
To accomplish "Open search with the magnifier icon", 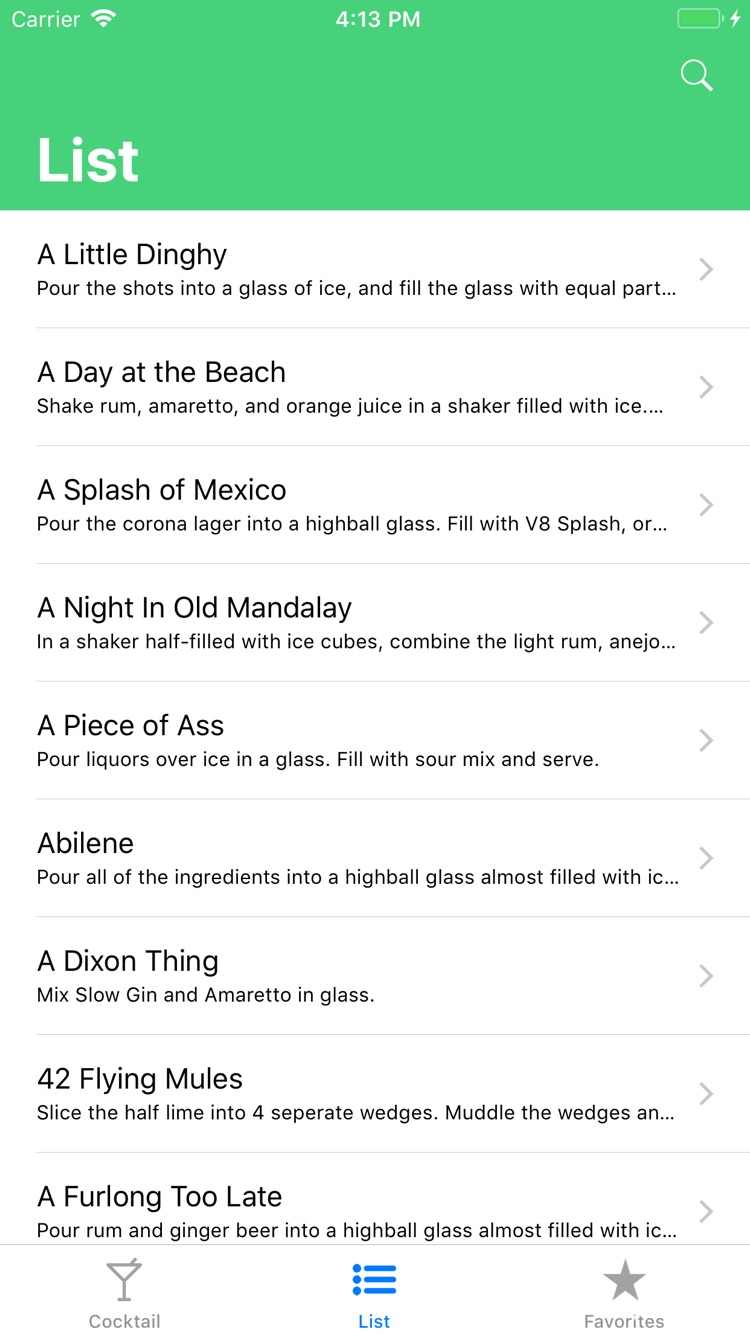I will coord(697,75).
